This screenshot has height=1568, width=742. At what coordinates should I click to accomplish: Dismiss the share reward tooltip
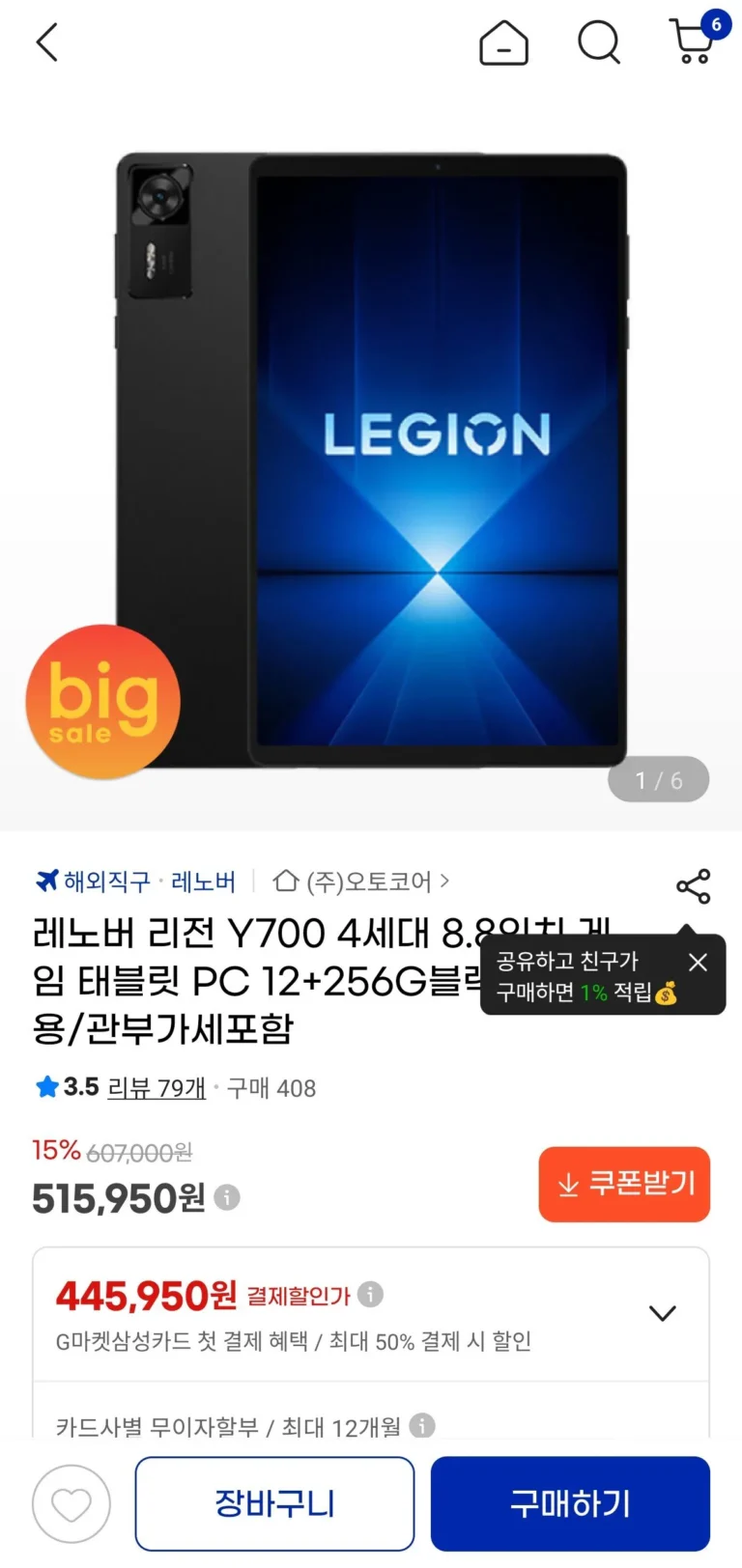point(698,962)
